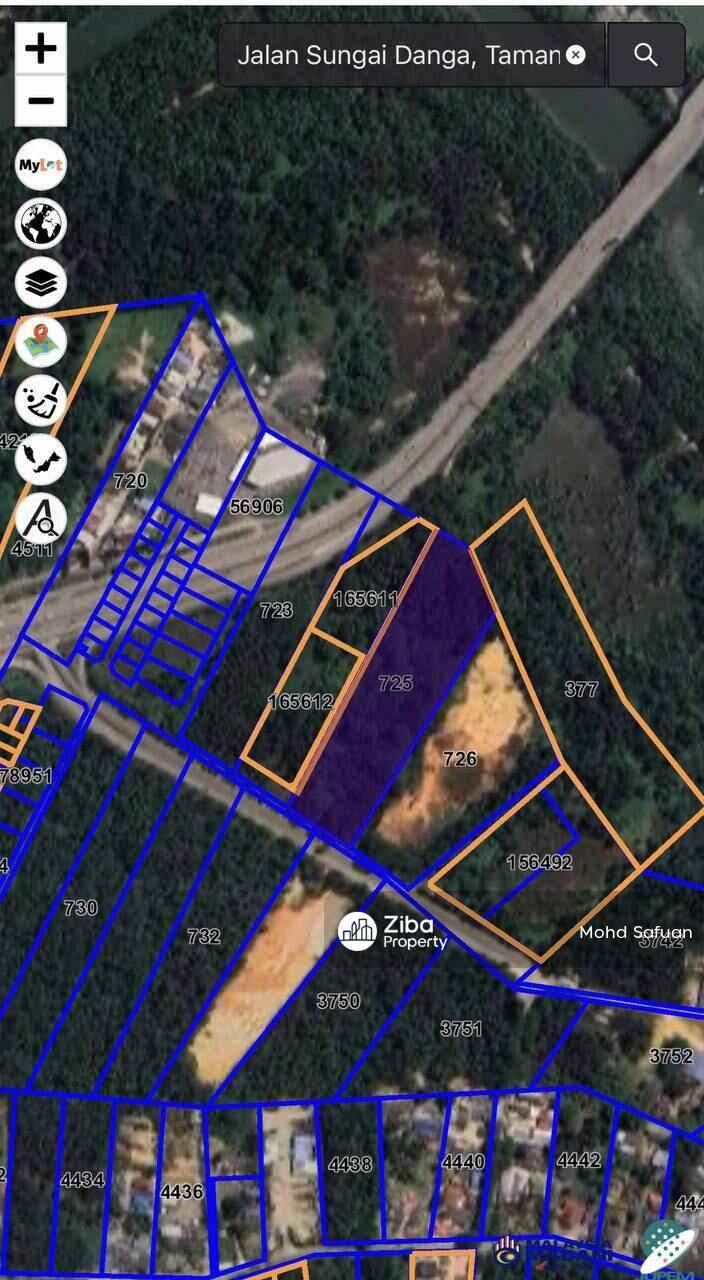Tap the MyLot round button

click(x=41, y=165)
